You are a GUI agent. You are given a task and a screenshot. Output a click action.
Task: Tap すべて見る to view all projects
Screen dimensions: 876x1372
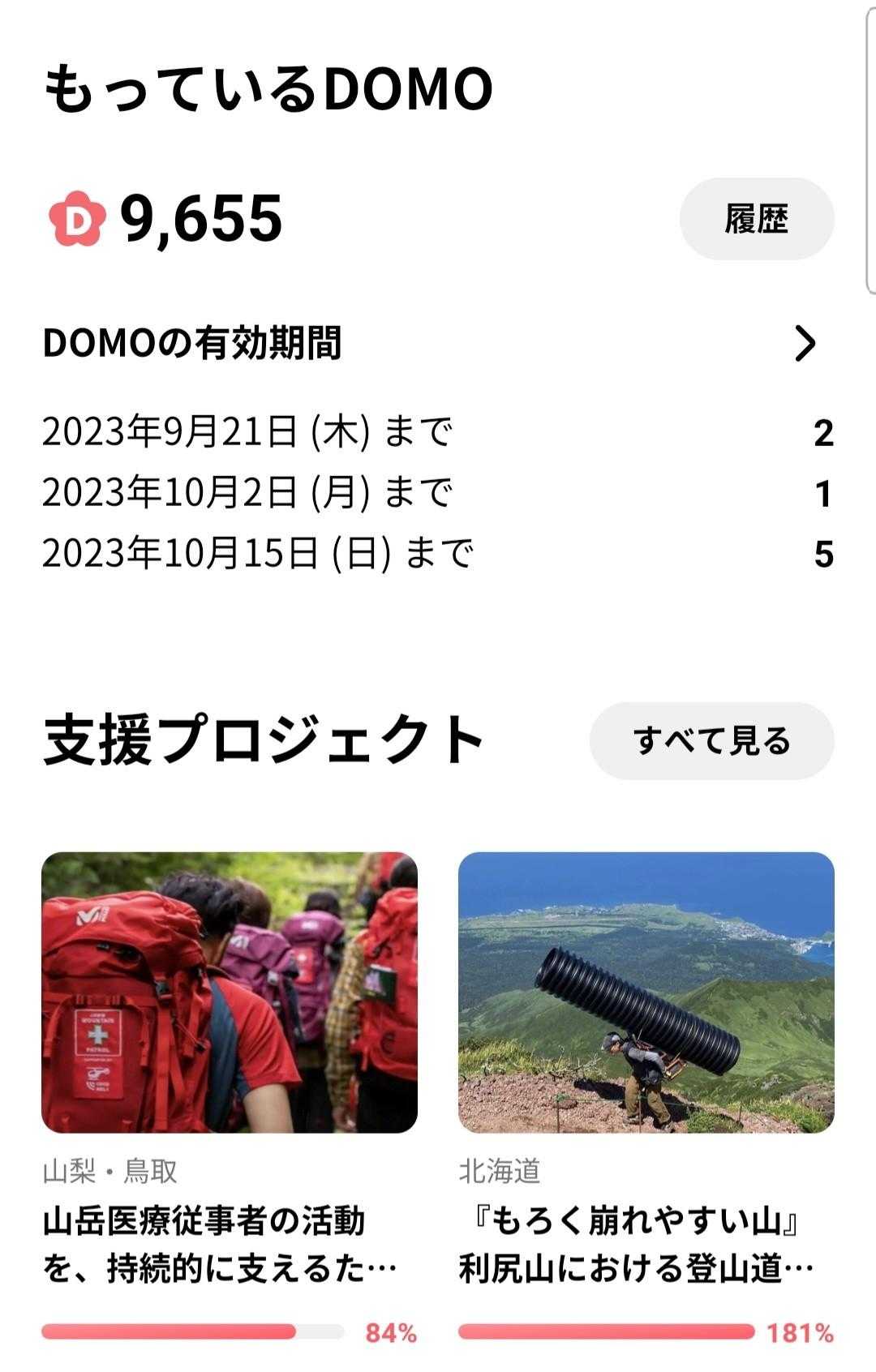711,741
